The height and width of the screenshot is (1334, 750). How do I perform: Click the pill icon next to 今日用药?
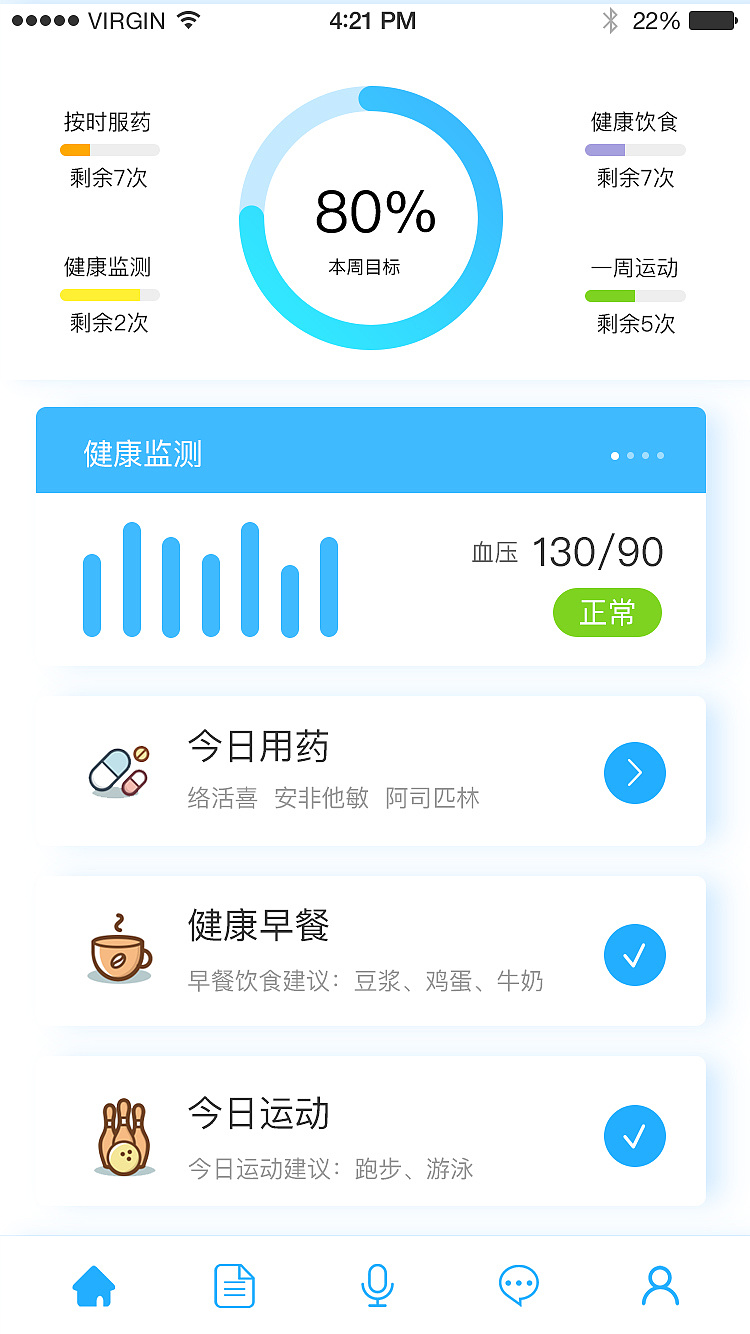point(119,770)
